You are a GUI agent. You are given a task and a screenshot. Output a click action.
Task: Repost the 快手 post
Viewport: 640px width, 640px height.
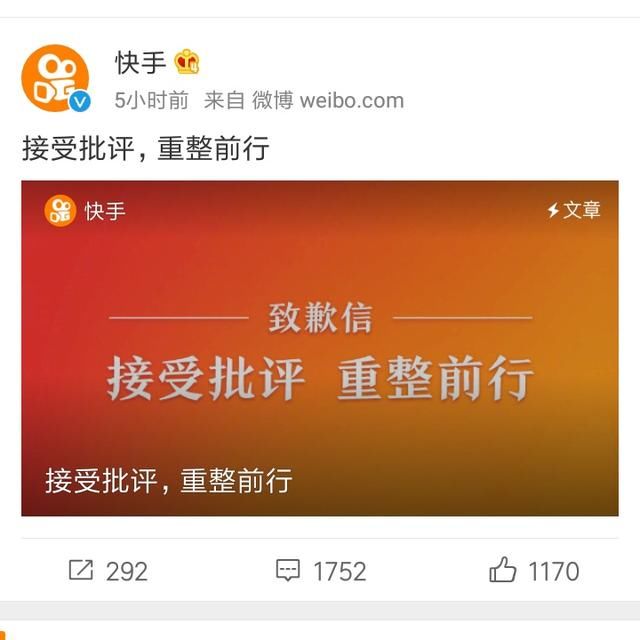108,571
